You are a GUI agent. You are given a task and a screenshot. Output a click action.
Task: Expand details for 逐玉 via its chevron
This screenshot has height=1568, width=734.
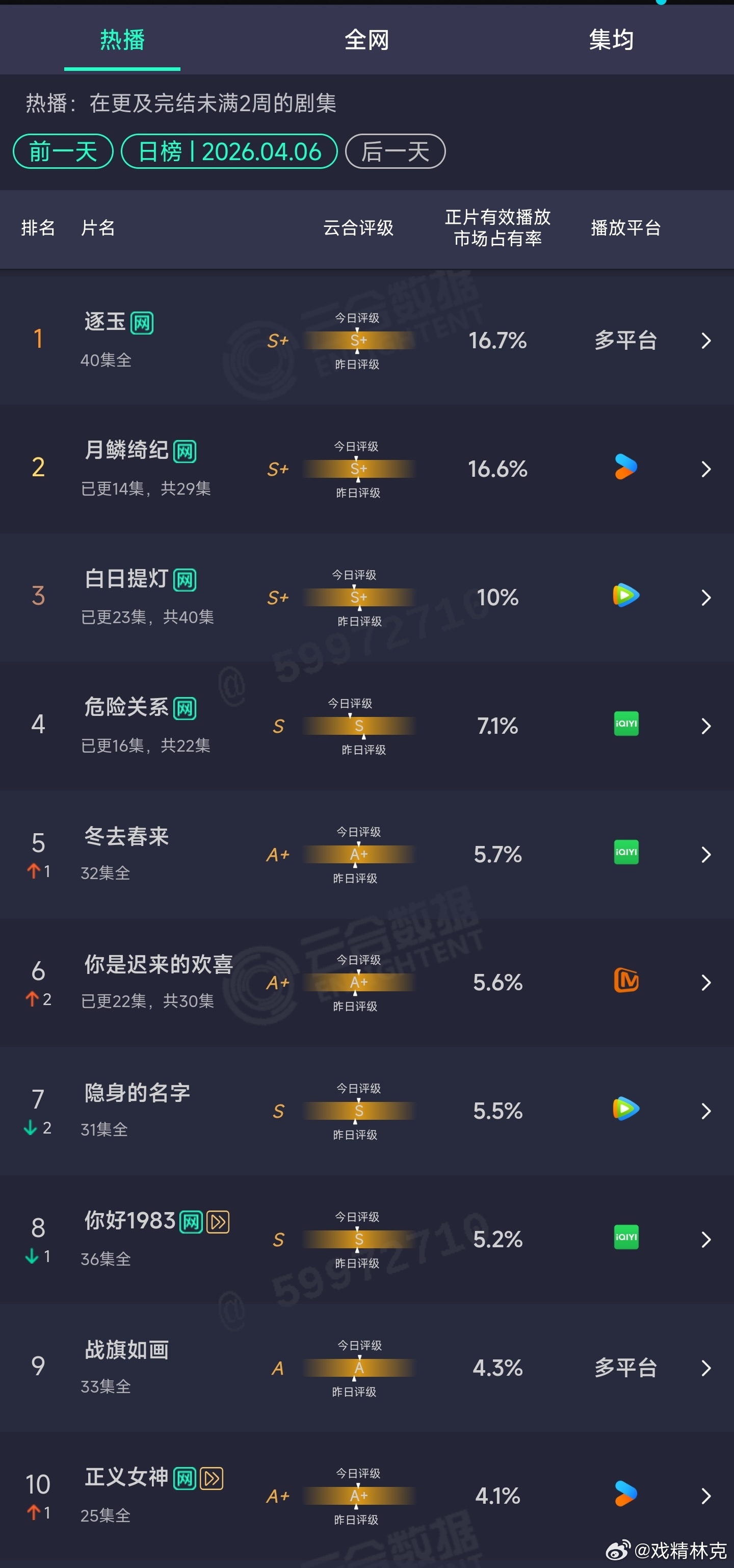tap(706, 341)
